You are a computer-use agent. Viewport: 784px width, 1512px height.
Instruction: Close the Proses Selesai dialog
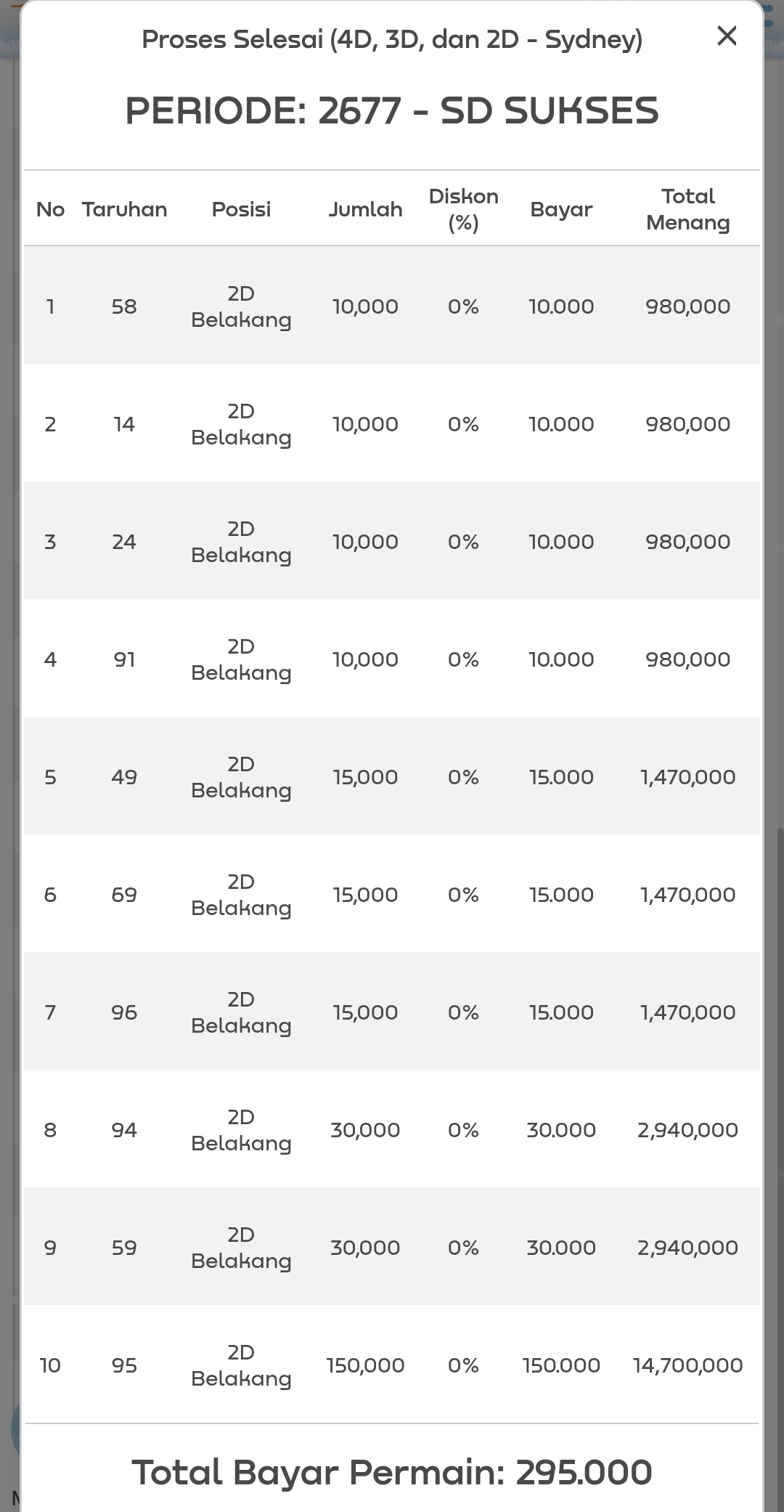(x=727, y=36)
